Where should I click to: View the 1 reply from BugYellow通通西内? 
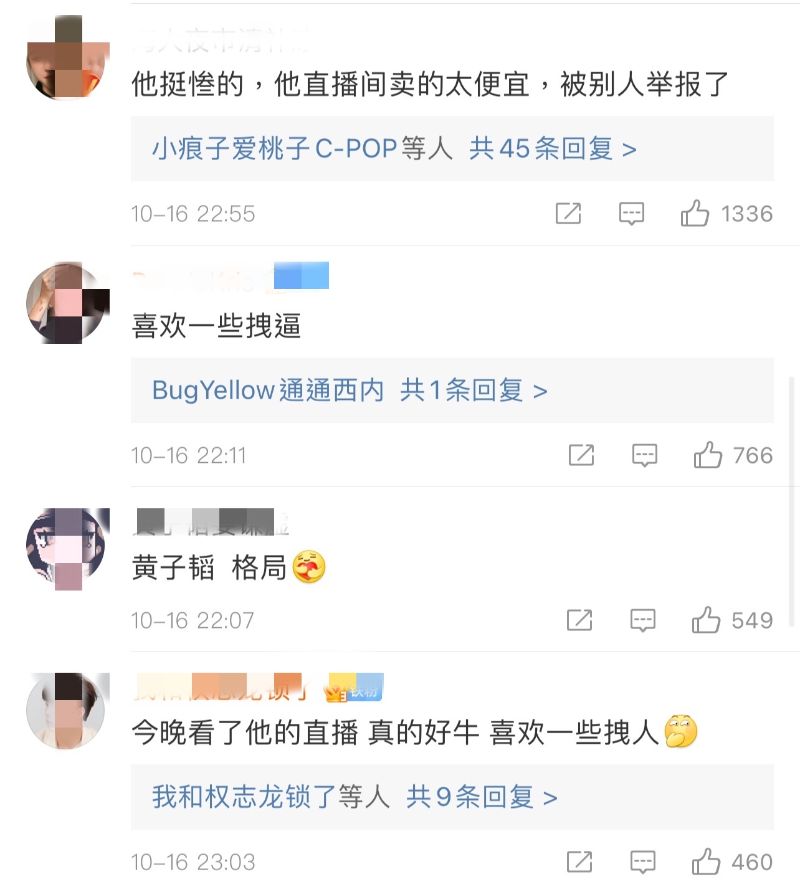(x=349, y=390)
